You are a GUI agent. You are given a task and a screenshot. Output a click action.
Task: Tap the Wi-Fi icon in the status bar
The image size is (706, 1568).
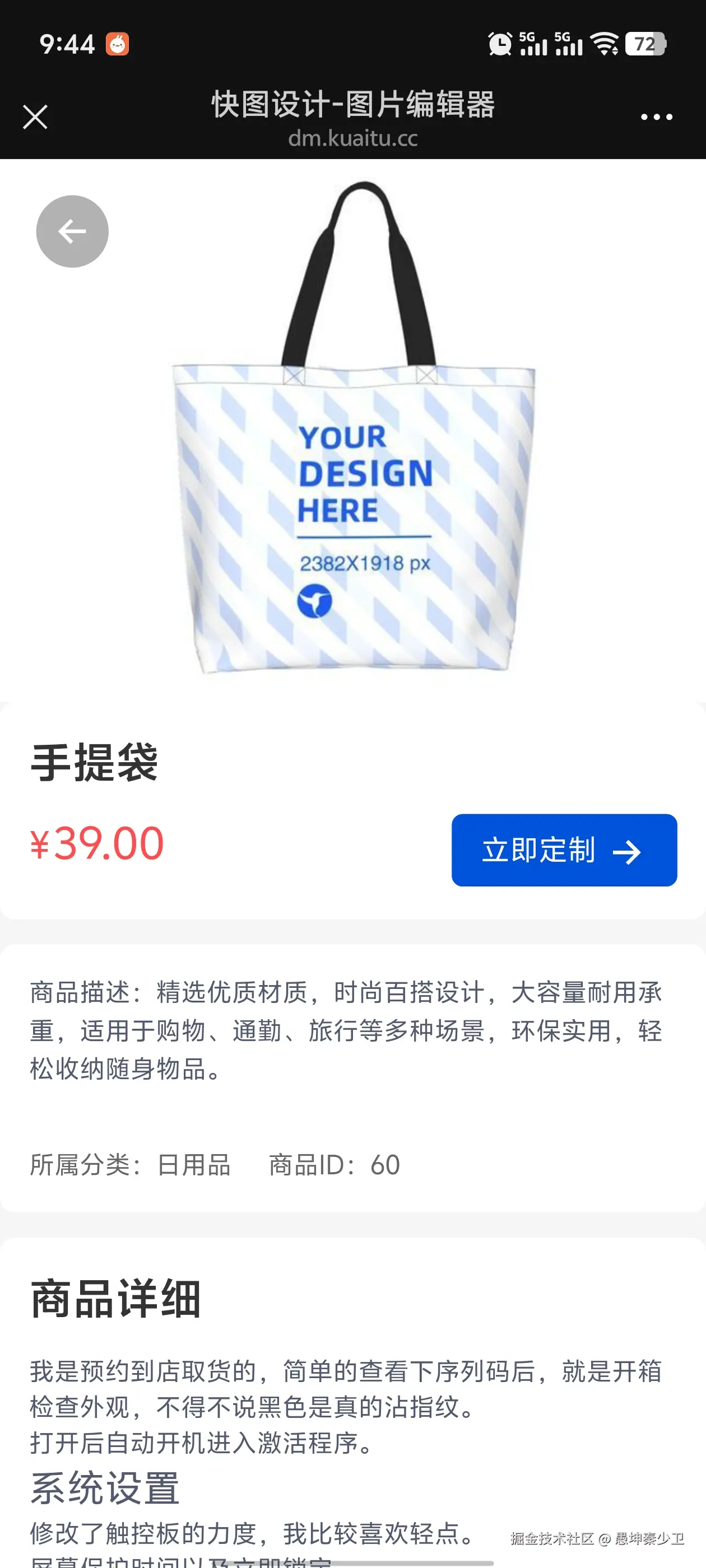click(603, 43)
